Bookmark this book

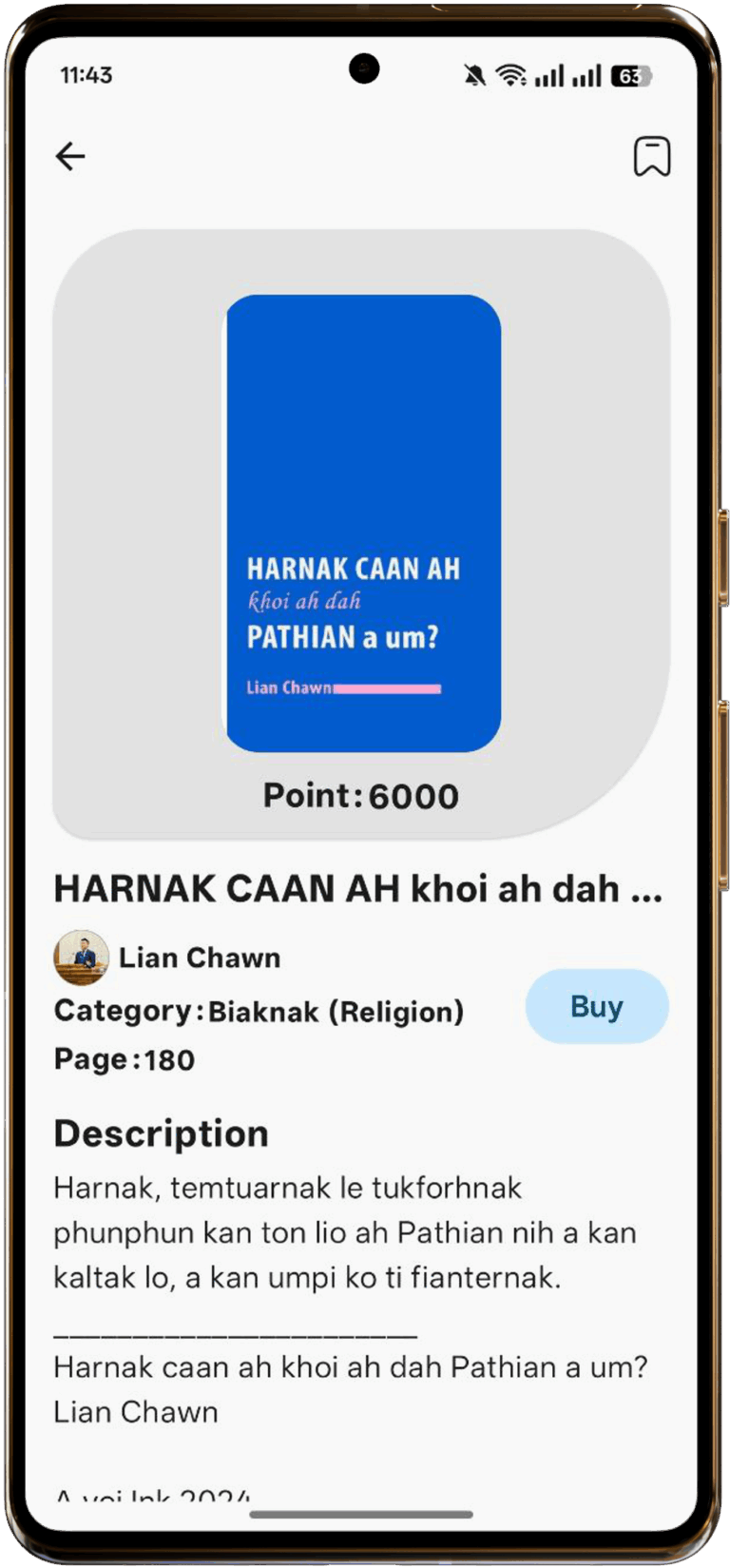(652, 156)
